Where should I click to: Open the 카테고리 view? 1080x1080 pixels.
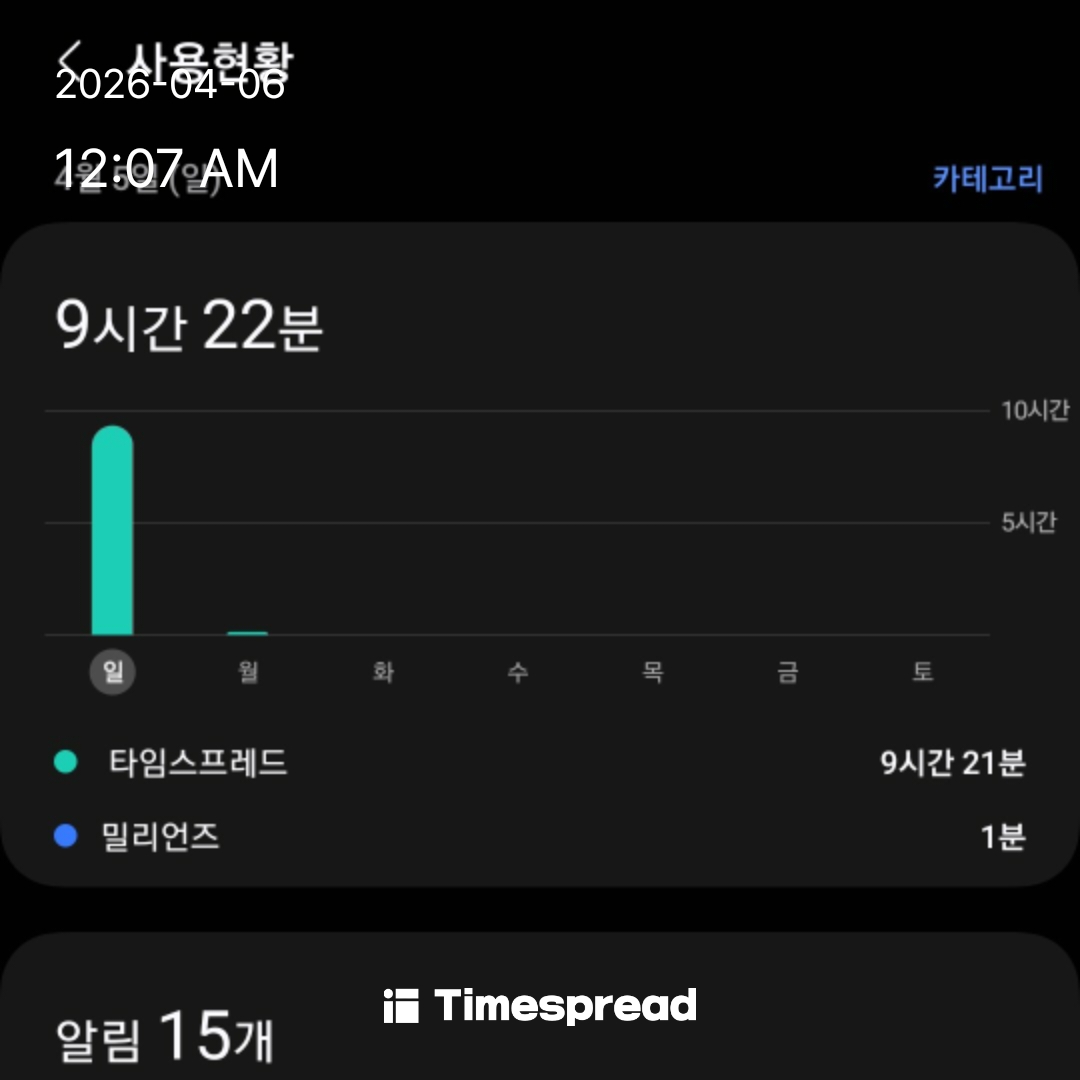pos(987,179)
